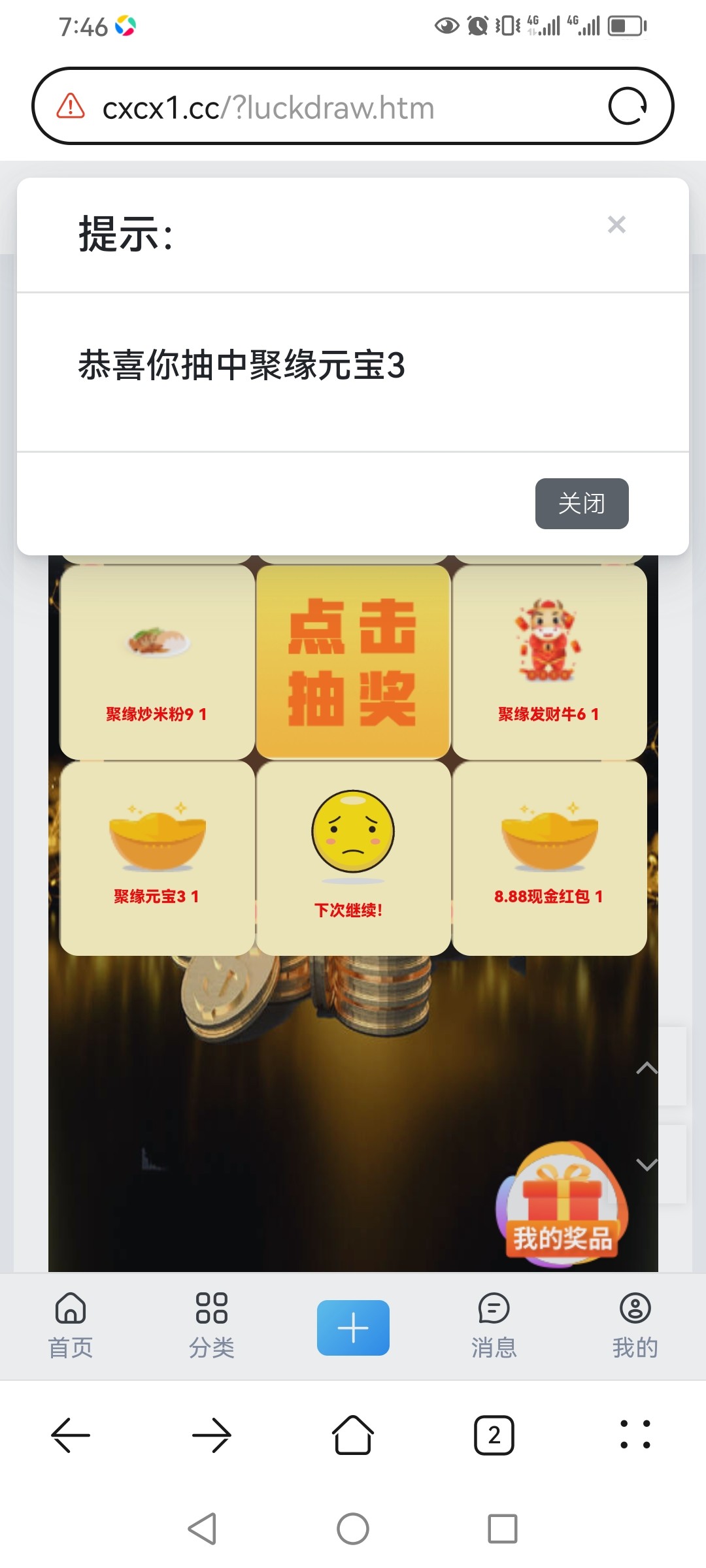Image resolution: width=706 pixels, height=1568 pixels.
Task: Jump to page bottom with down chevron
Action: [x=647, y=1165]
